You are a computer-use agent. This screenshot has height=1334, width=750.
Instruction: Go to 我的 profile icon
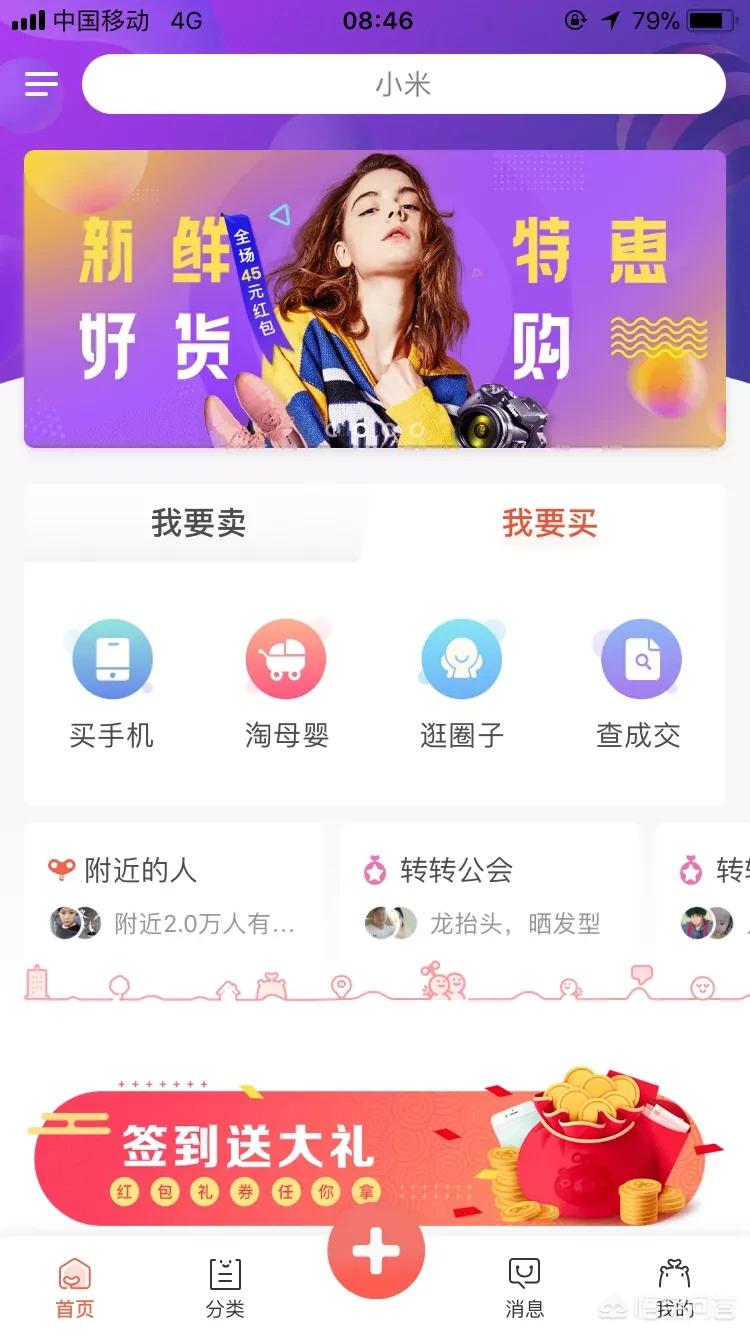[x=676, y=1283]
